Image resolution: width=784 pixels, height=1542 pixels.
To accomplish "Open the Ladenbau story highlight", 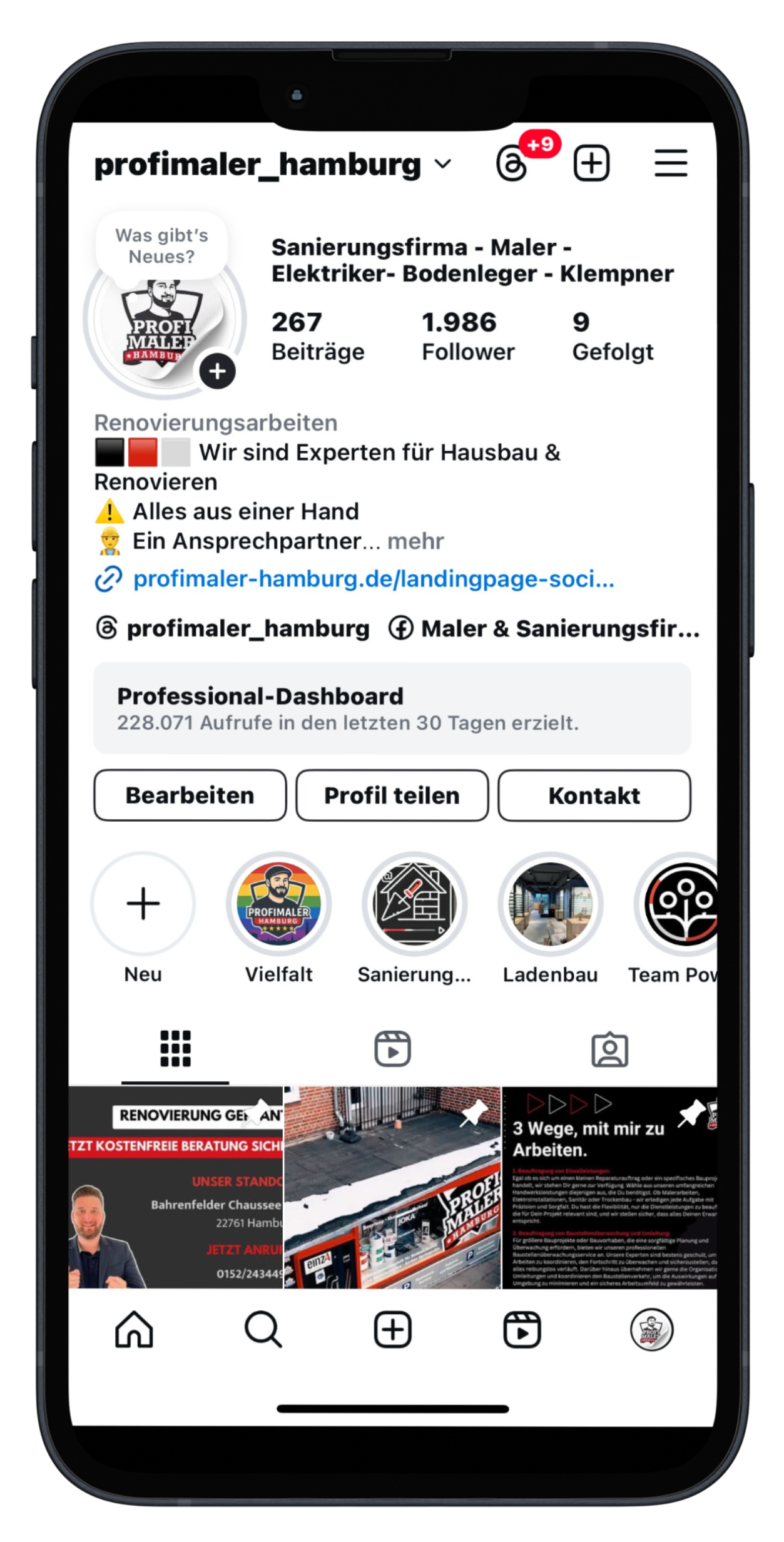I will 550,904.
